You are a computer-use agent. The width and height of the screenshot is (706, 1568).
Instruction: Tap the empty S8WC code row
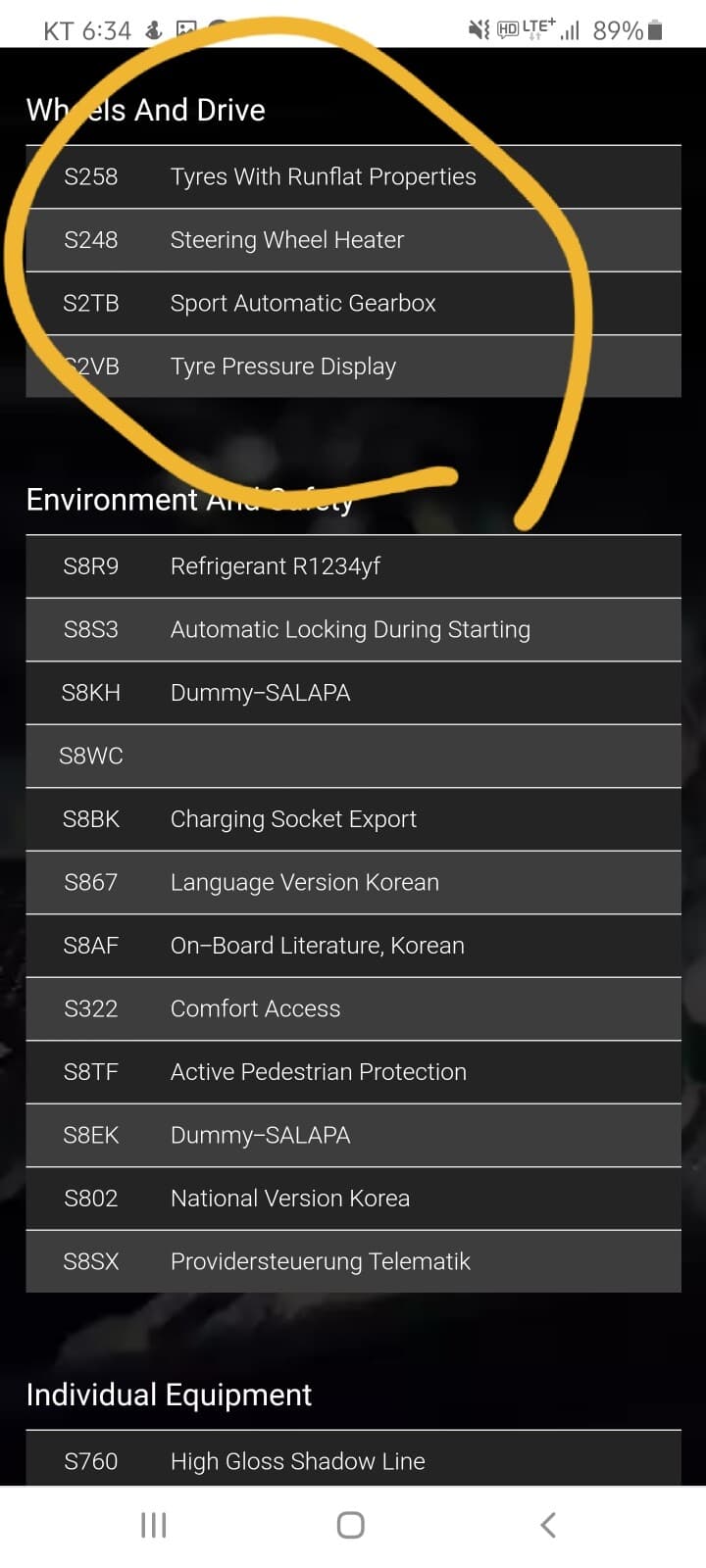[x=353, y=756]
